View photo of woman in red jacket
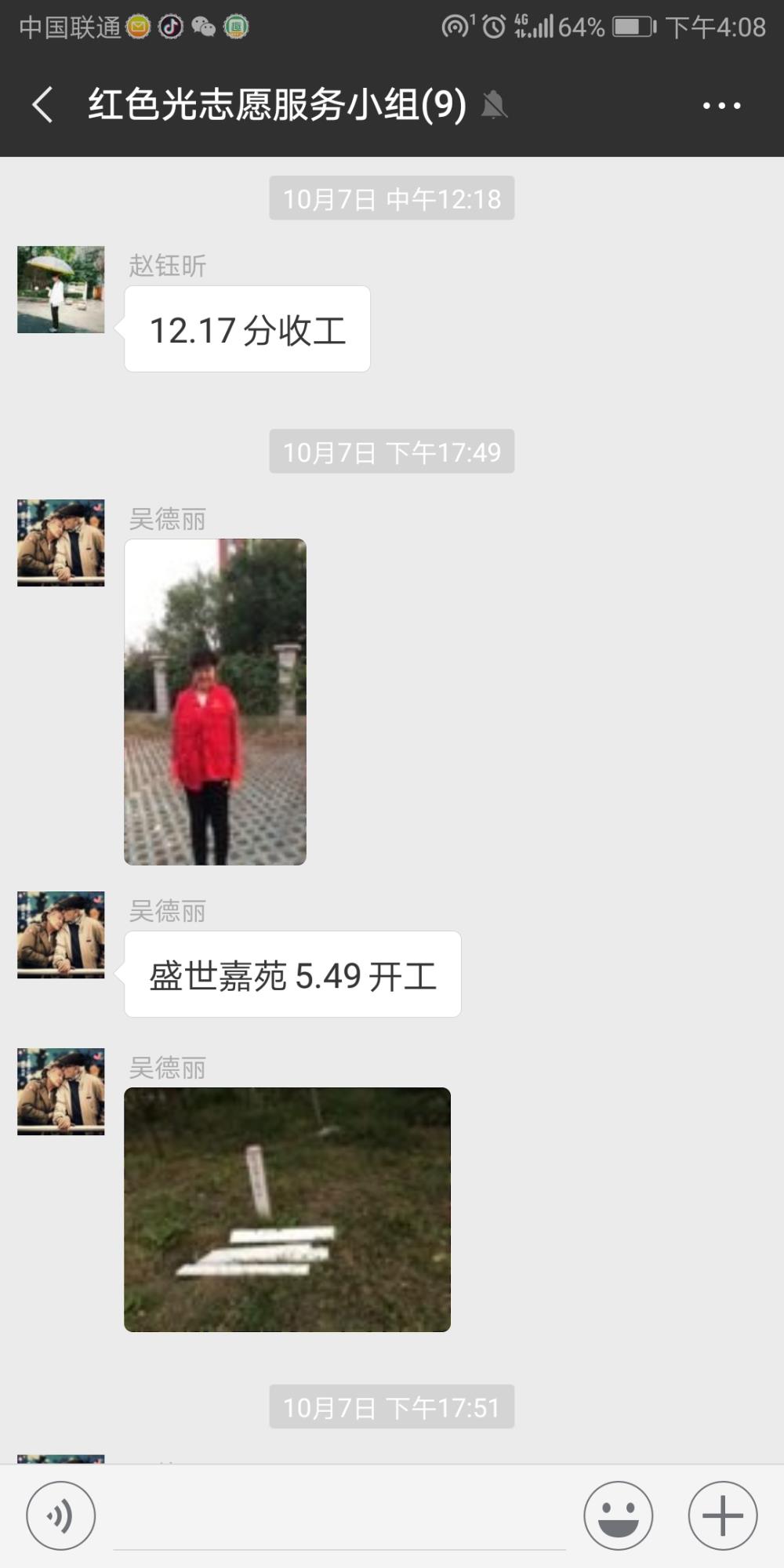This screenshot has width=784, height=1568. click(215, 702)
